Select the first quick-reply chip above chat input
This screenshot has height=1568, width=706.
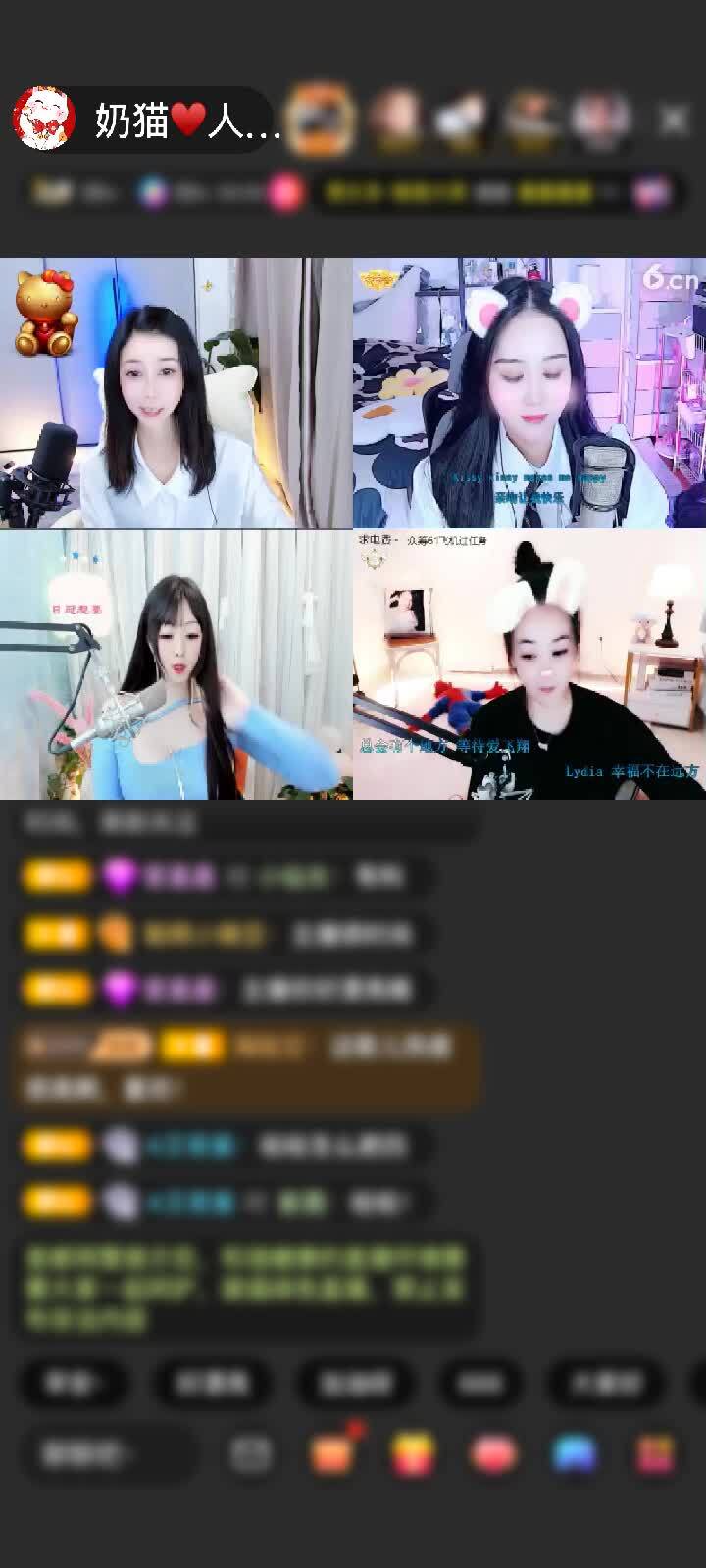click(x=74, y=1383)
